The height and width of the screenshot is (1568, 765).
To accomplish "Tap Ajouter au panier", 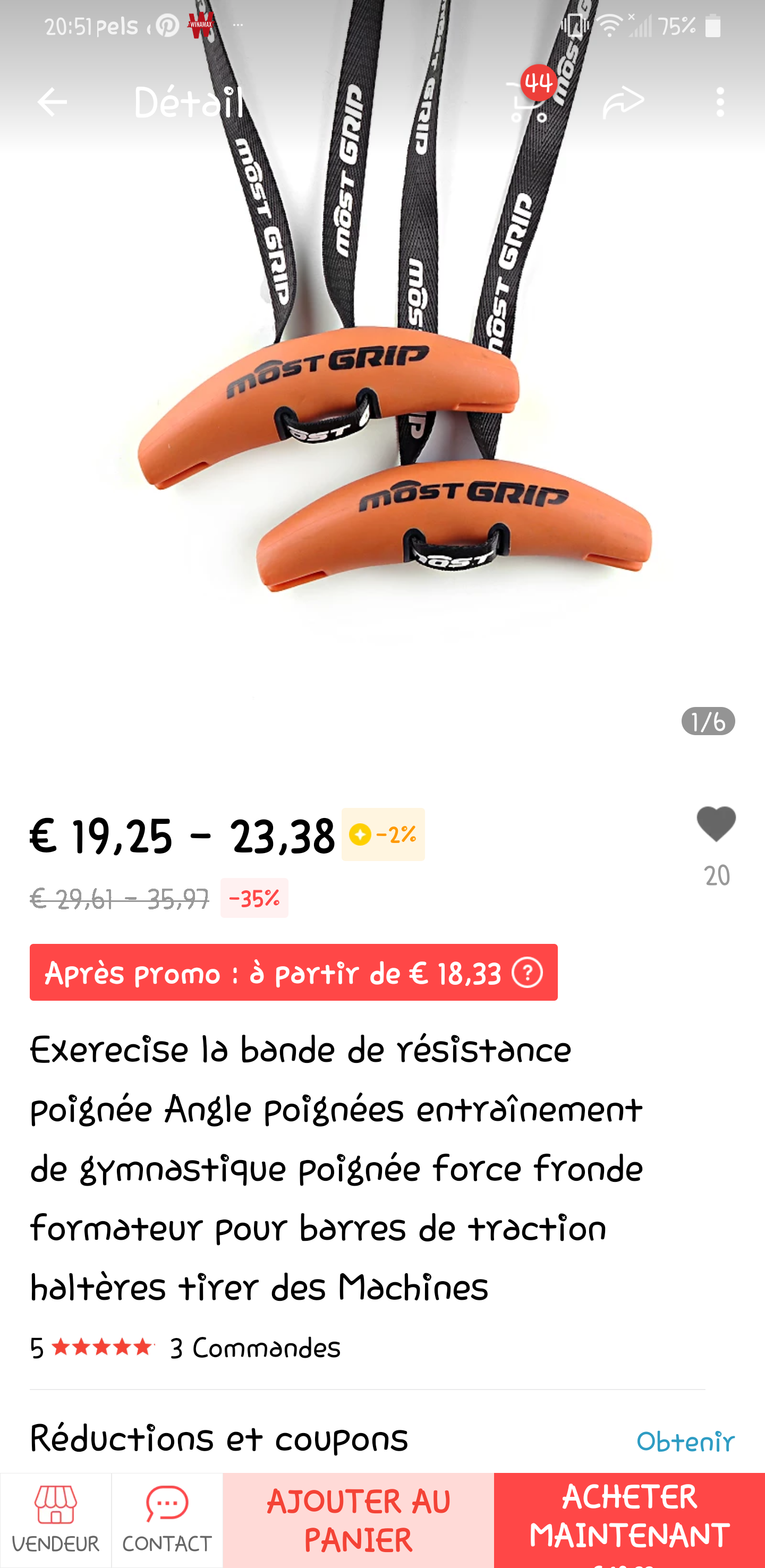I will pos(358,1519).
